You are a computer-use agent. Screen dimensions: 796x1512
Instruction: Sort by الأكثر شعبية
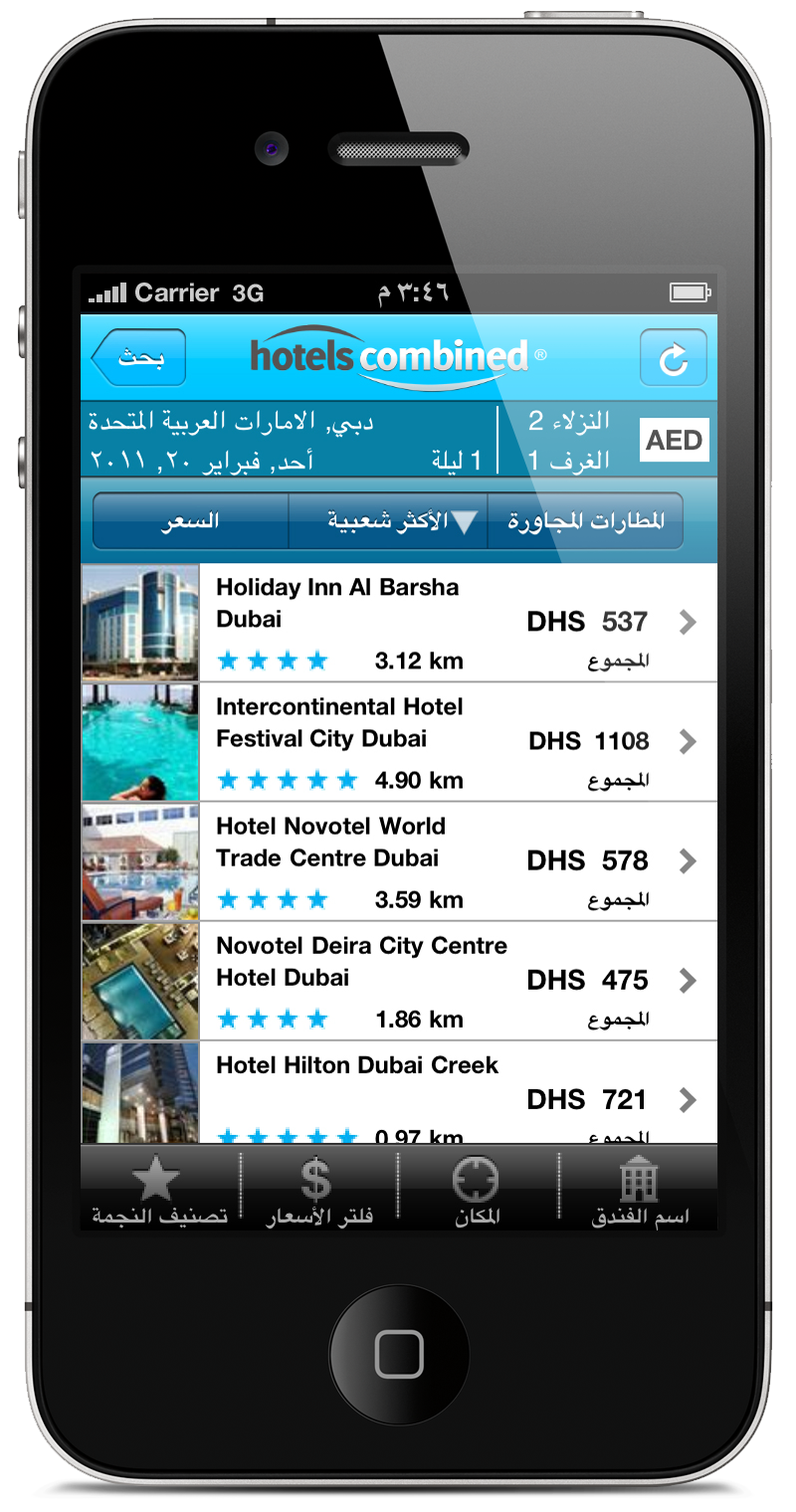point(388,520)
